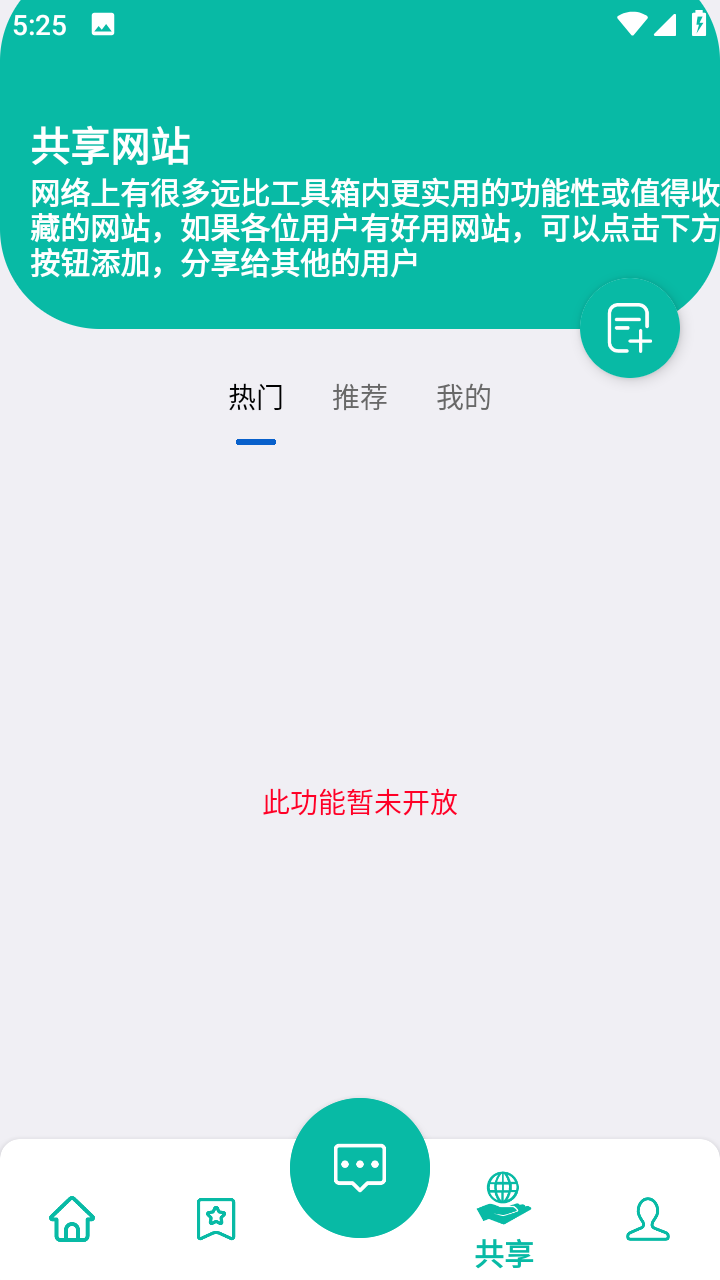
Task: Switch to the 我的 tab
Action: (x=464, y=398)
